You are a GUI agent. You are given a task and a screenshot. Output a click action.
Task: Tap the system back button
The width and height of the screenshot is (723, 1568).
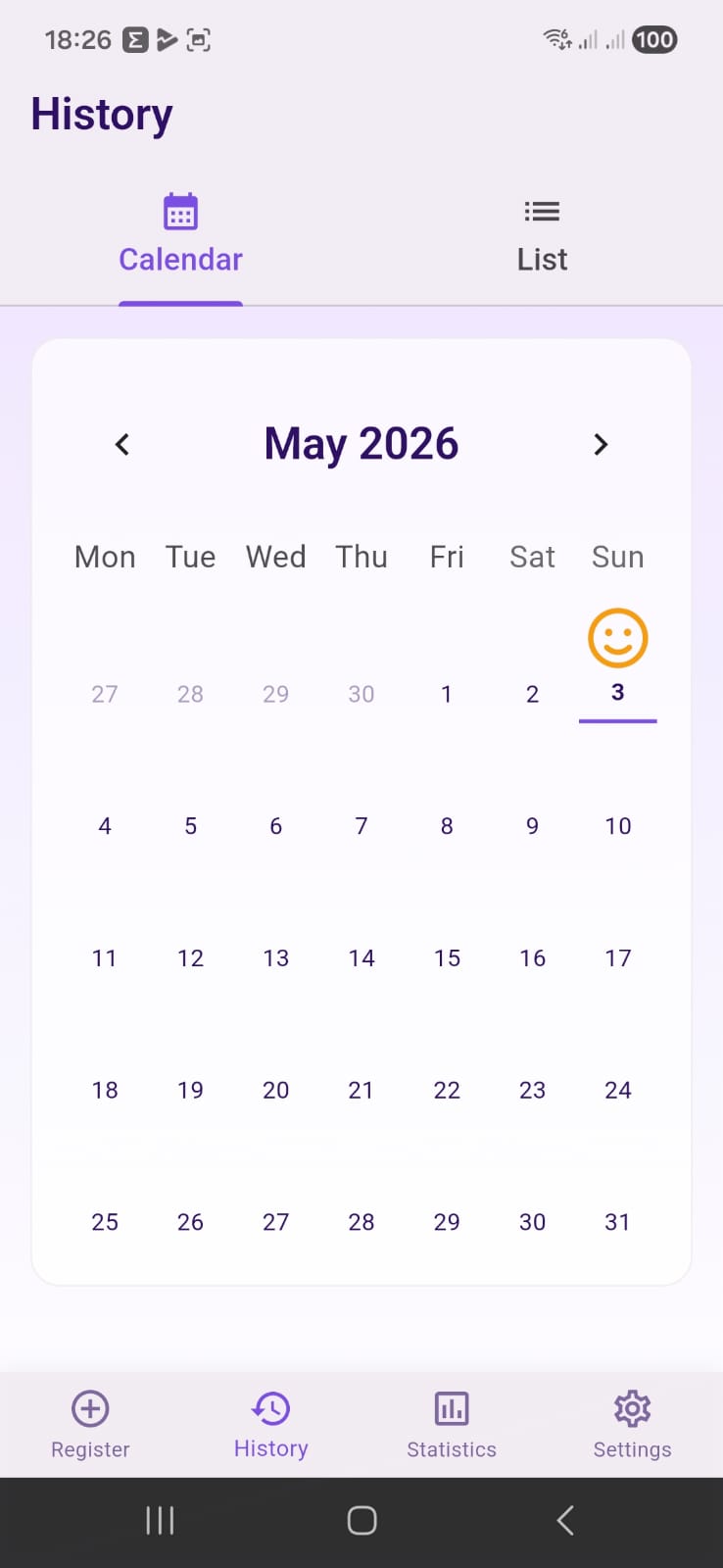[x=564, y=1520]
